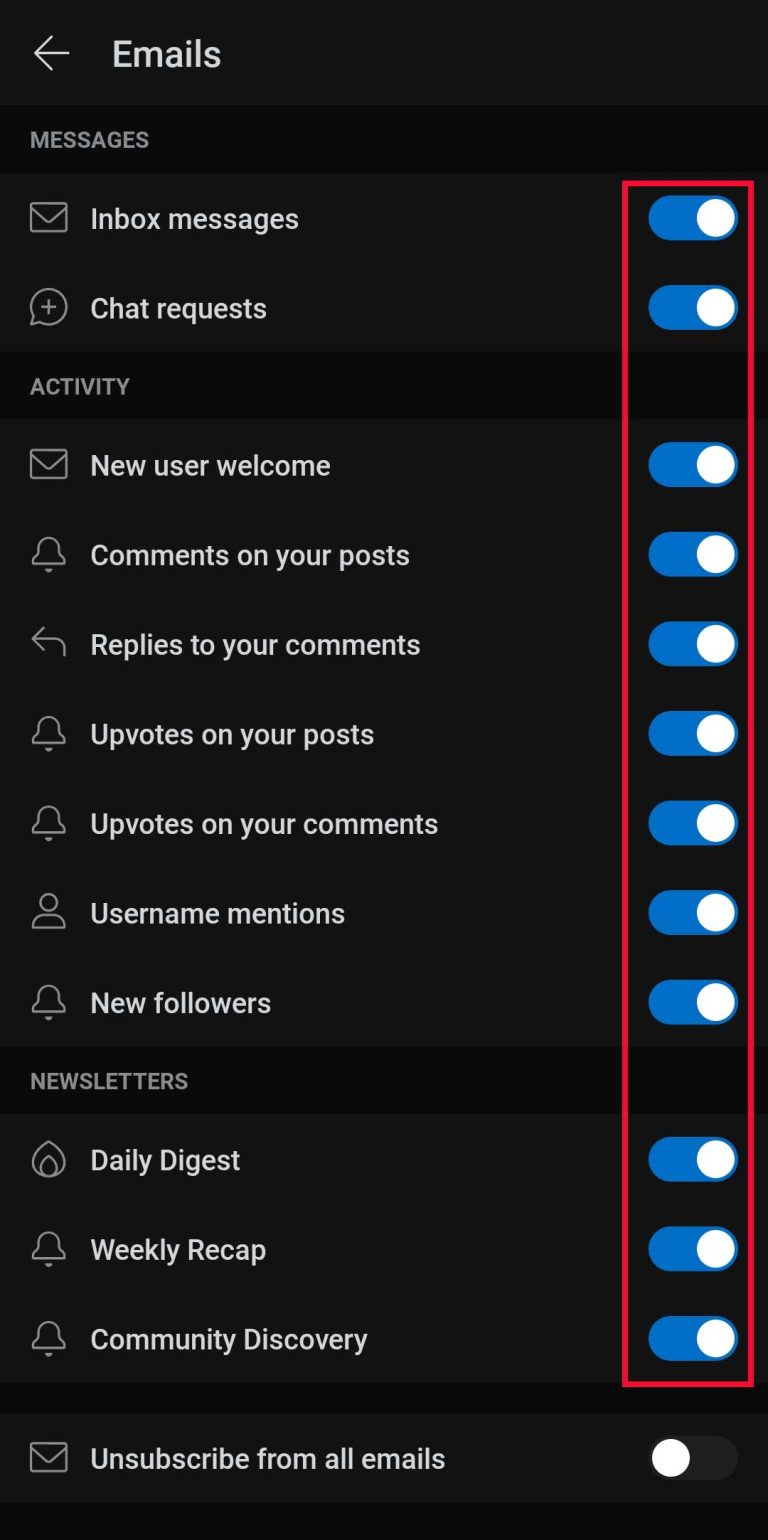768x1540 pixels.
Task: Turn off the Weekly Recap toggle
Action: pyautogui.click(x=692, y=1249)
